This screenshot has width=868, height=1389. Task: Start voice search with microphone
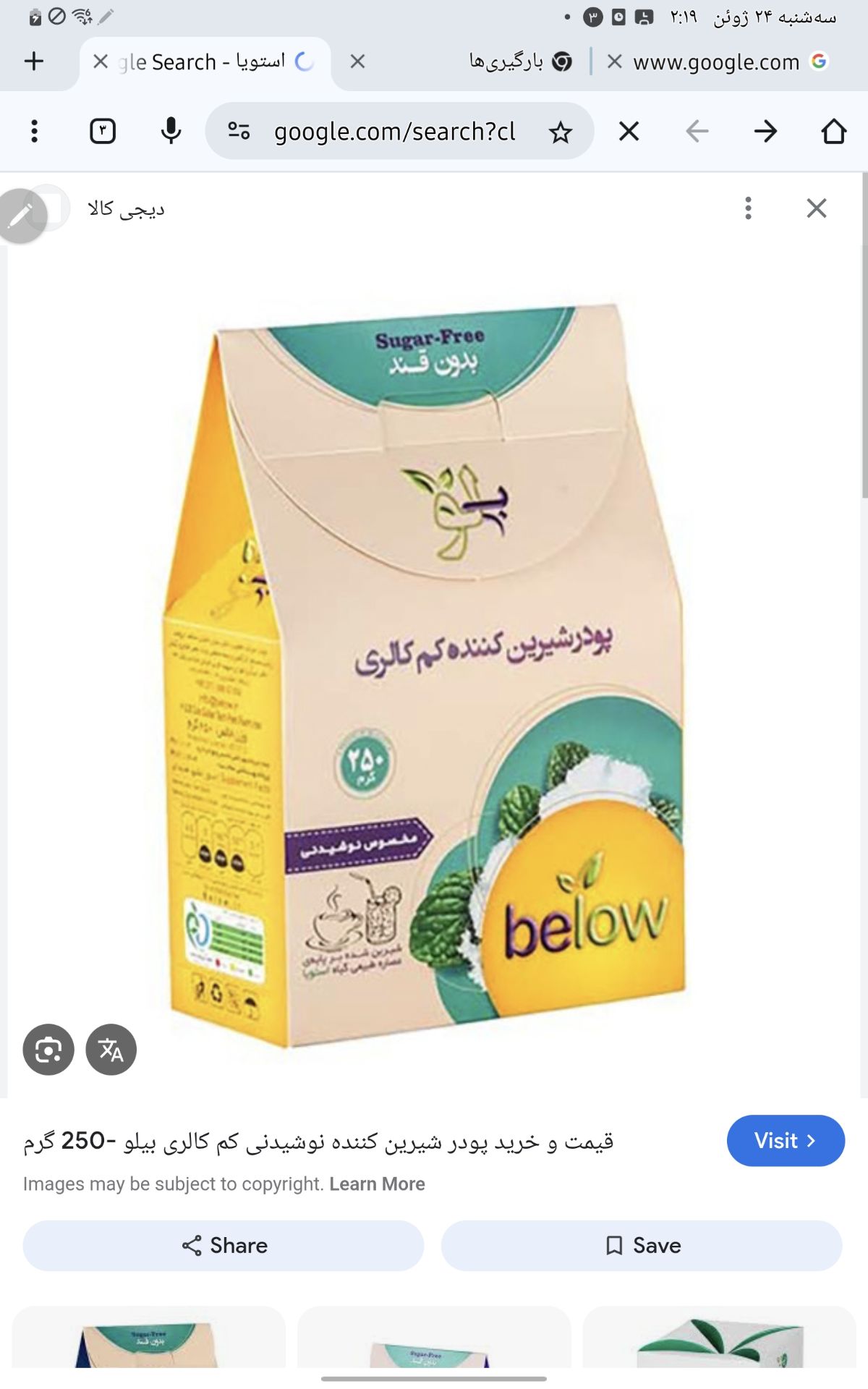coord(171,132)
